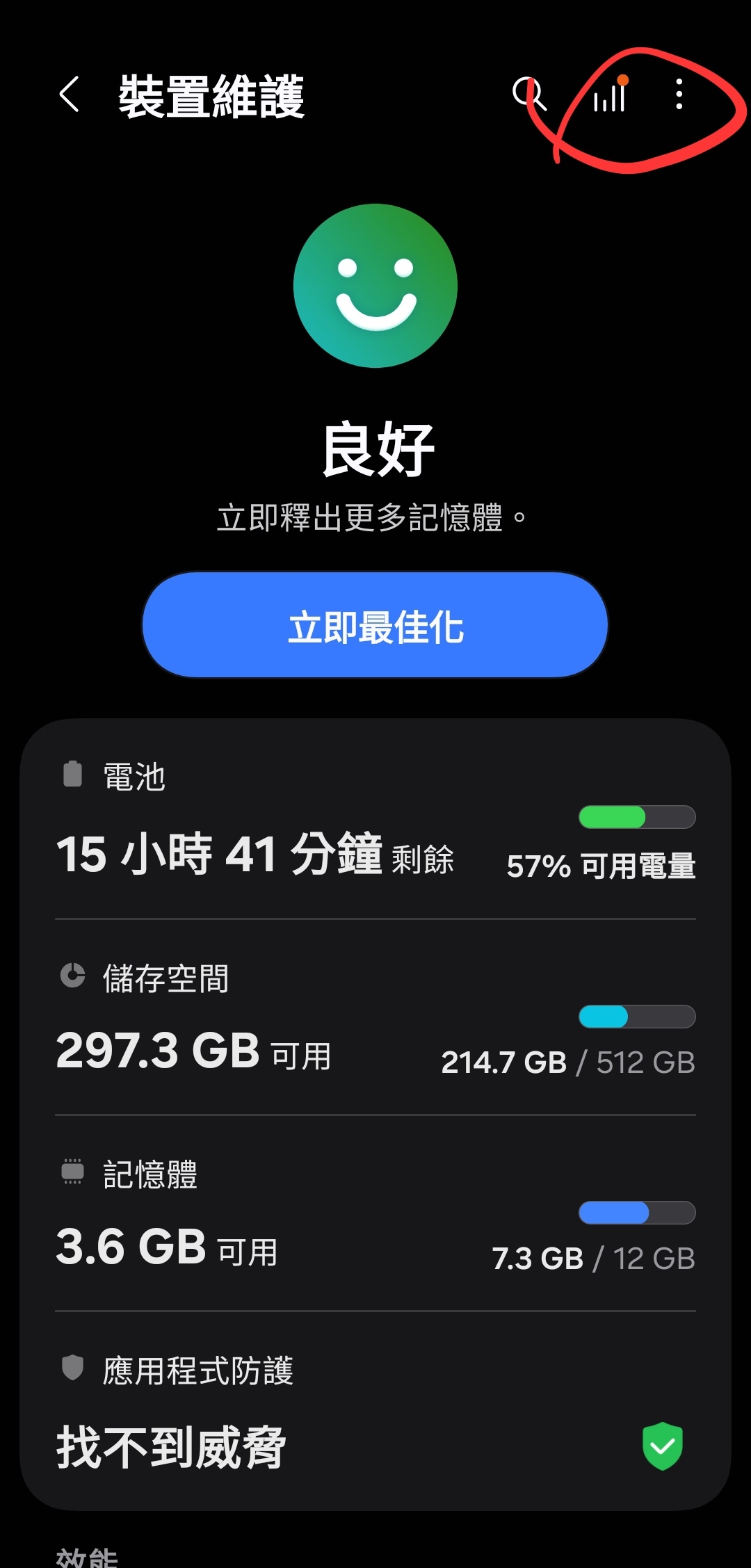Viewport: 751px width, 1568px height.
Task: Open the bar chart statistics icon
Action: click(610, 95)
